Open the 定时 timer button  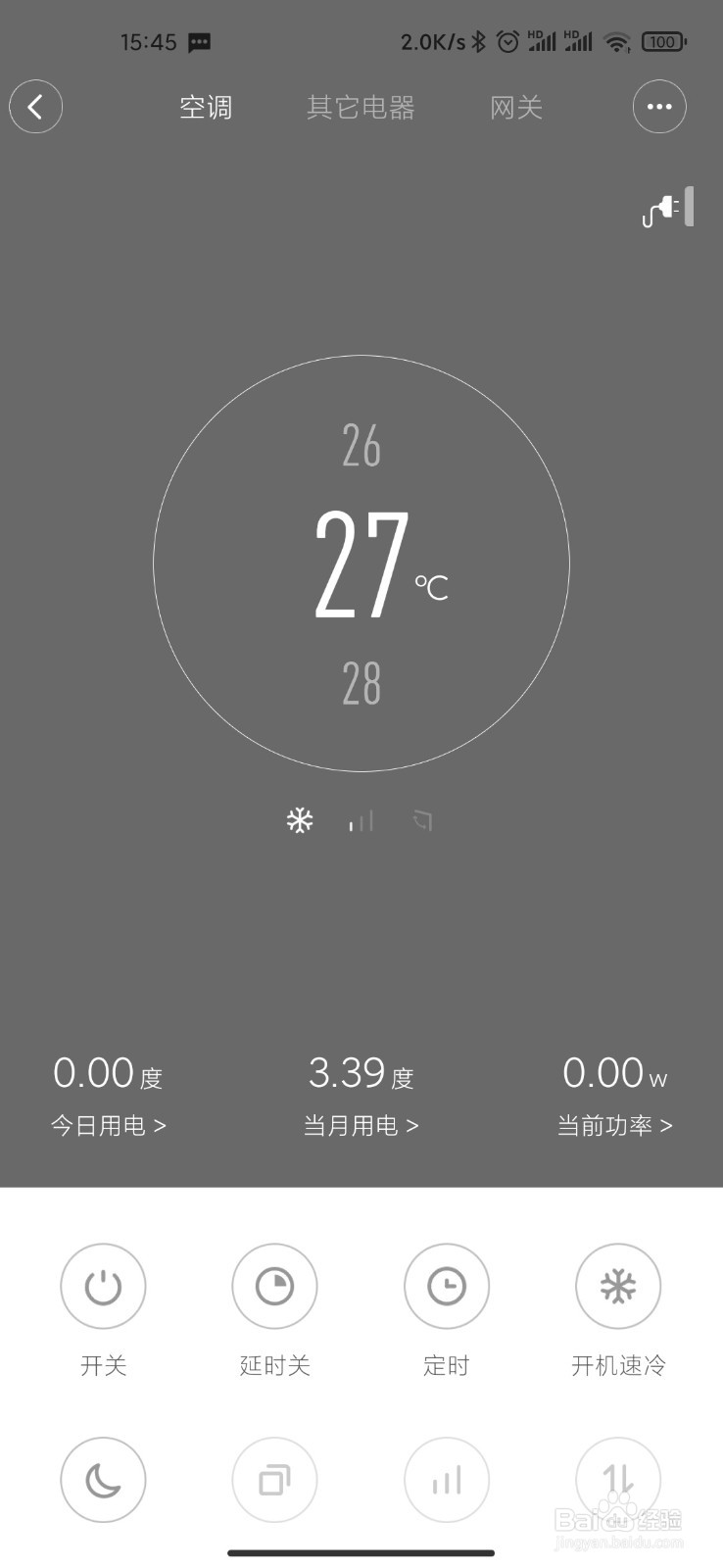pos(447,1287)
